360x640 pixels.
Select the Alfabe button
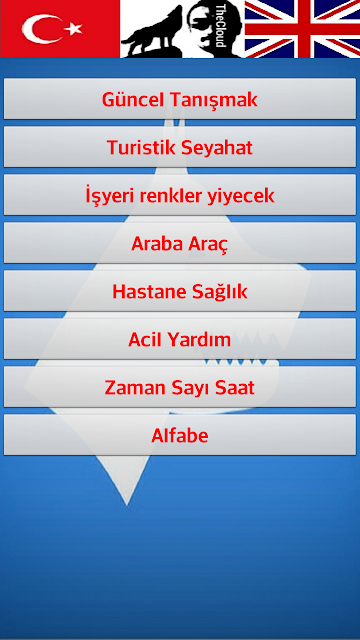[x=180, y=435]
